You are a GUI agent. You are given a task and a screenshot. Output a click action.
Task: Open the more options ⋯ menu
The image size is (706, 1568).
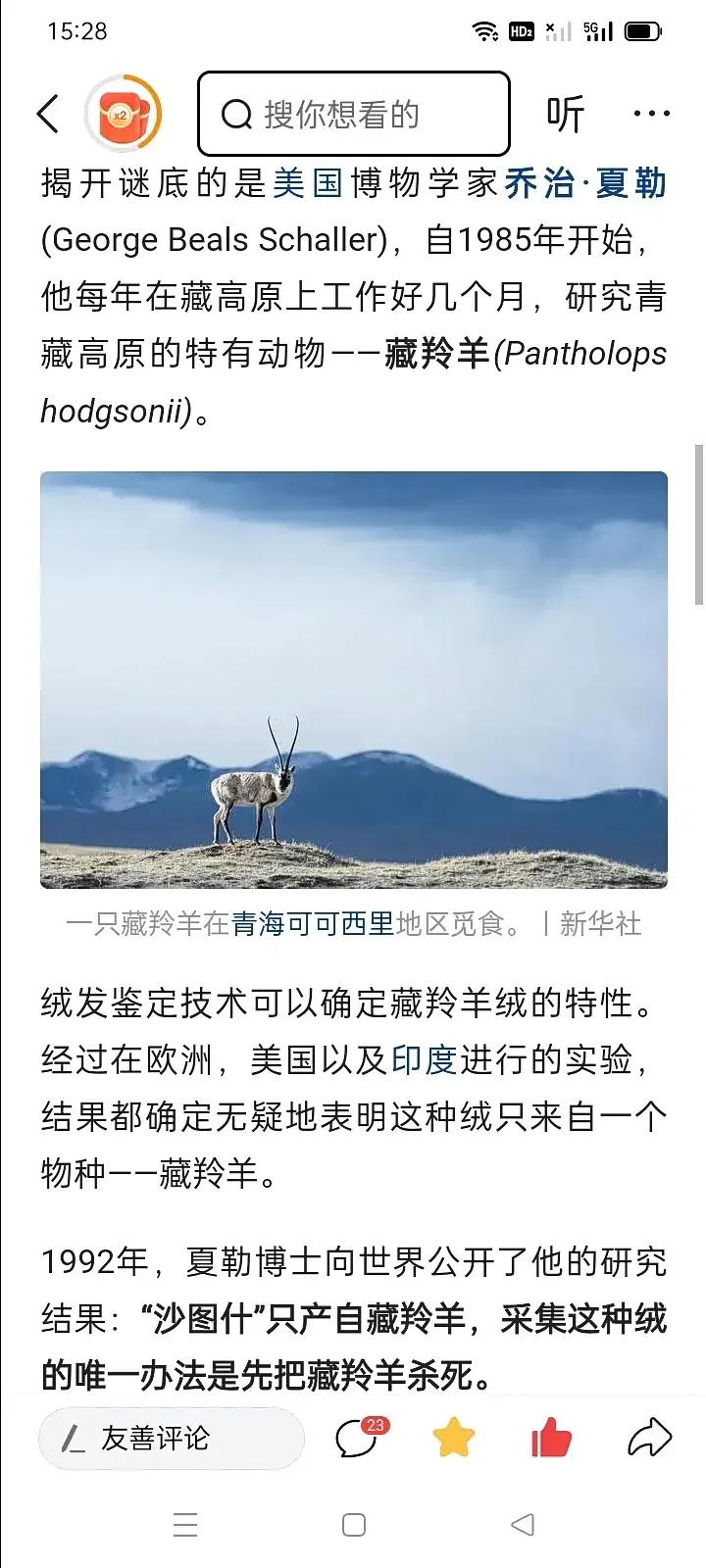(x=651, y=114)
